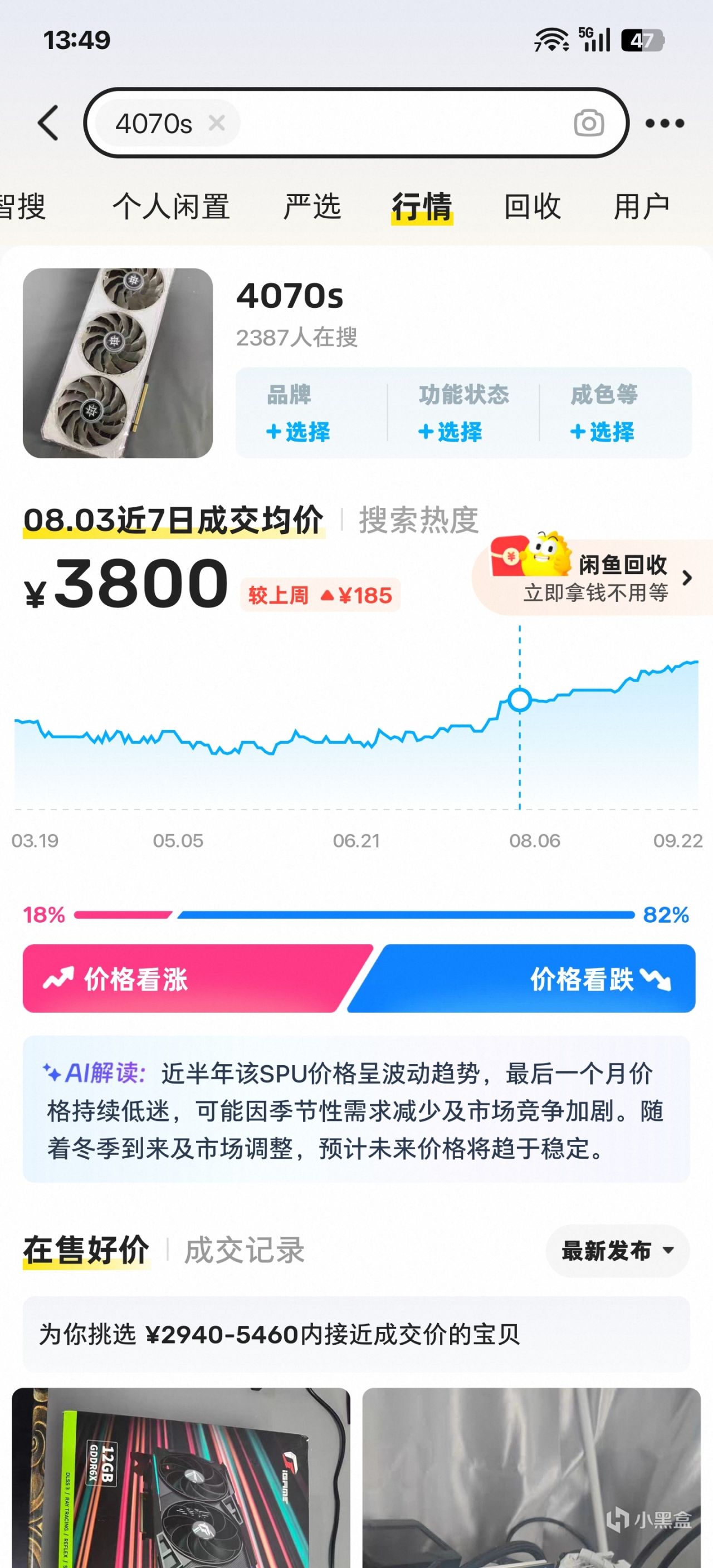Open the three-dot overflow menu

(x=665, y=124)
